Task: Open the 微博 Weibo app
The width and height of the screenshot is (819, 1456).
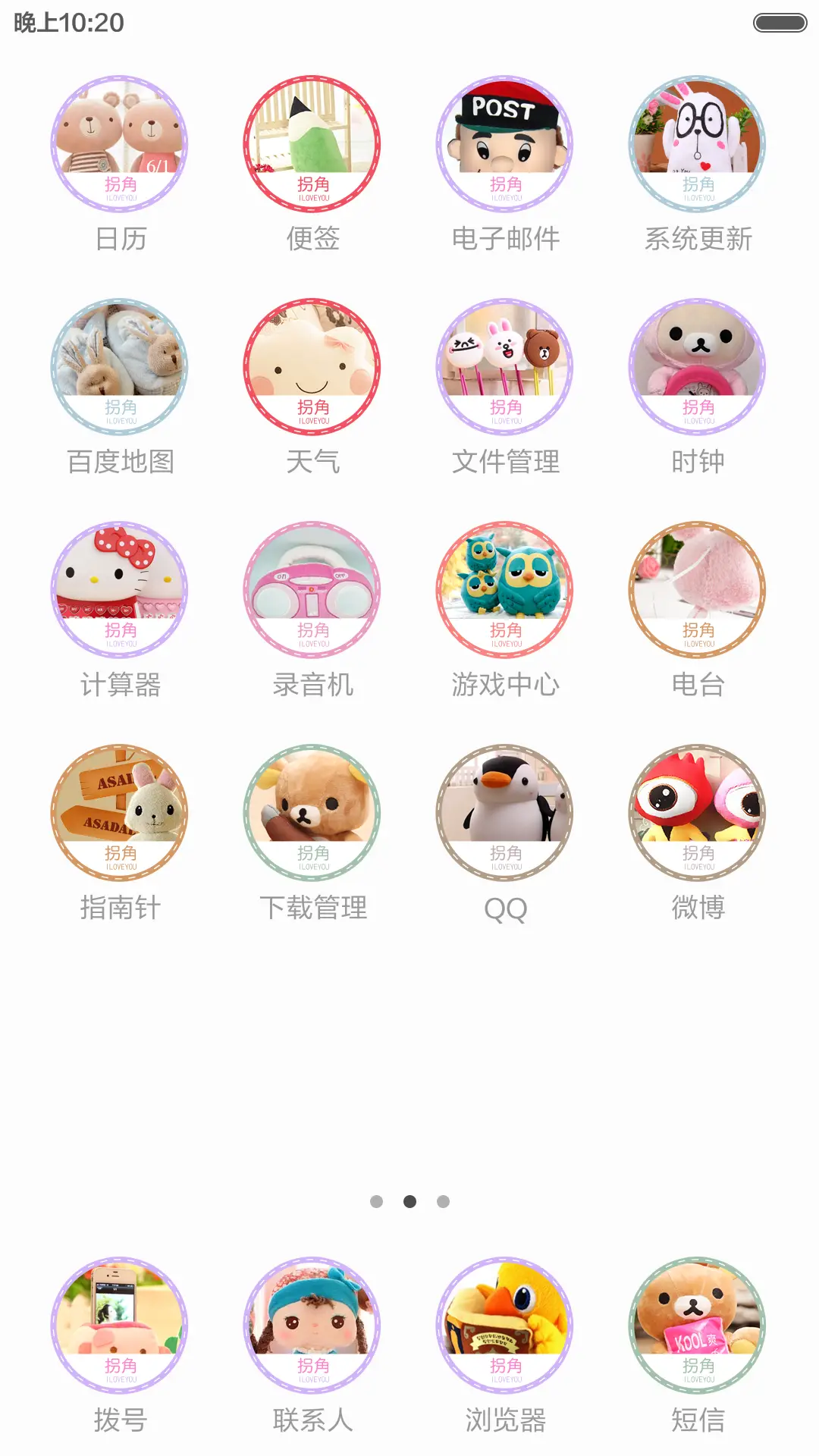Action: click(698, 813)
